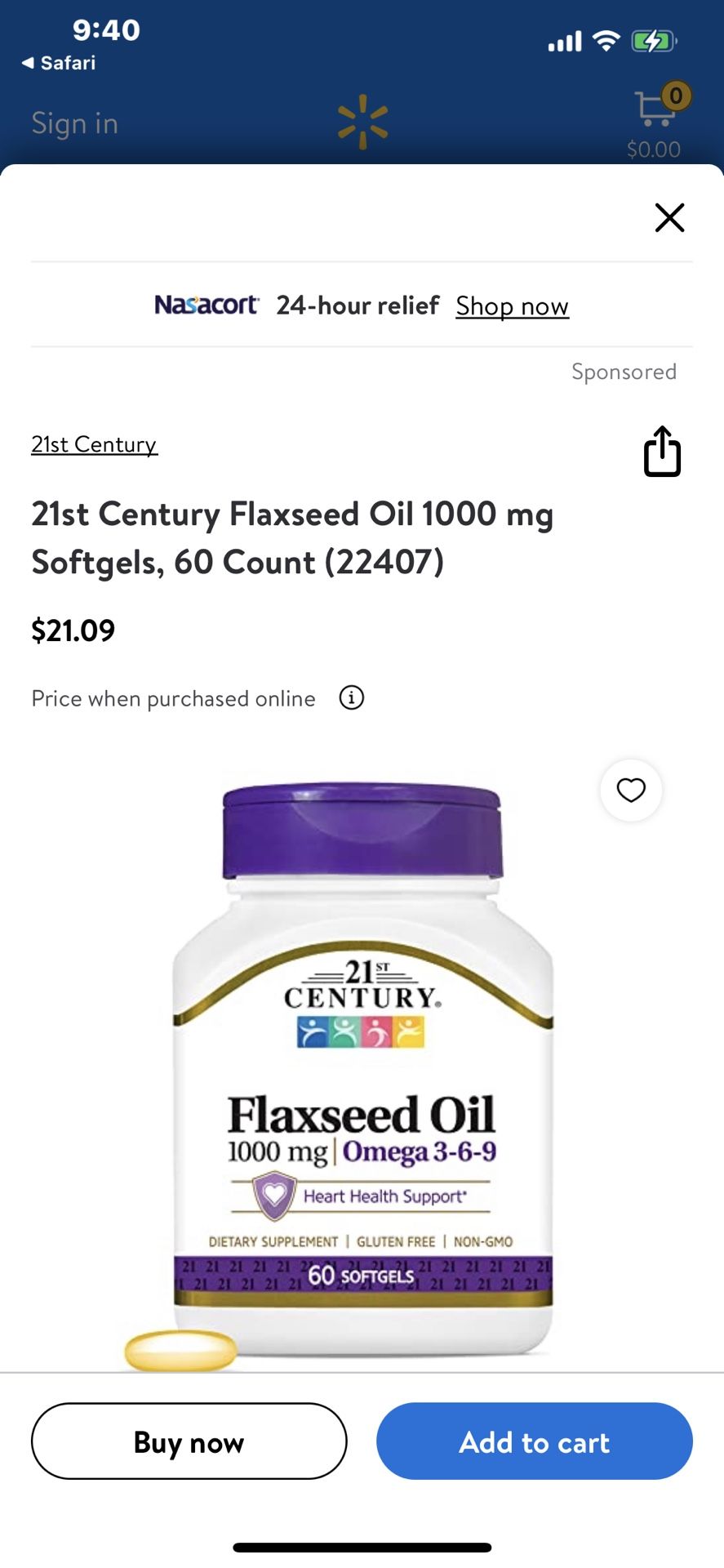The image size is (724, 1568).
Task: Tap Sign in at the top
Action: pos(74,122)
